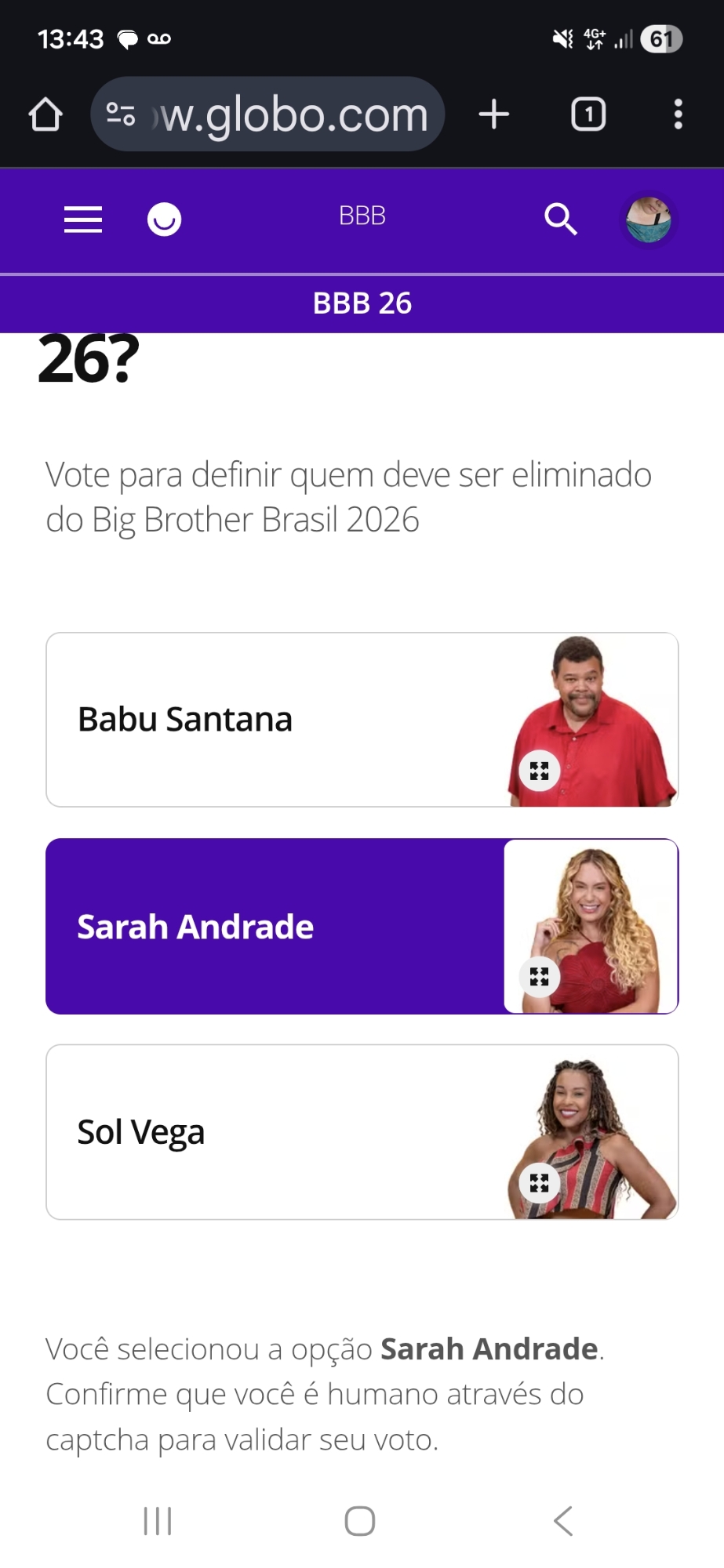The image size is (724, 1568).
Task: Open the browser overflow menu
Action: point(678,114)
